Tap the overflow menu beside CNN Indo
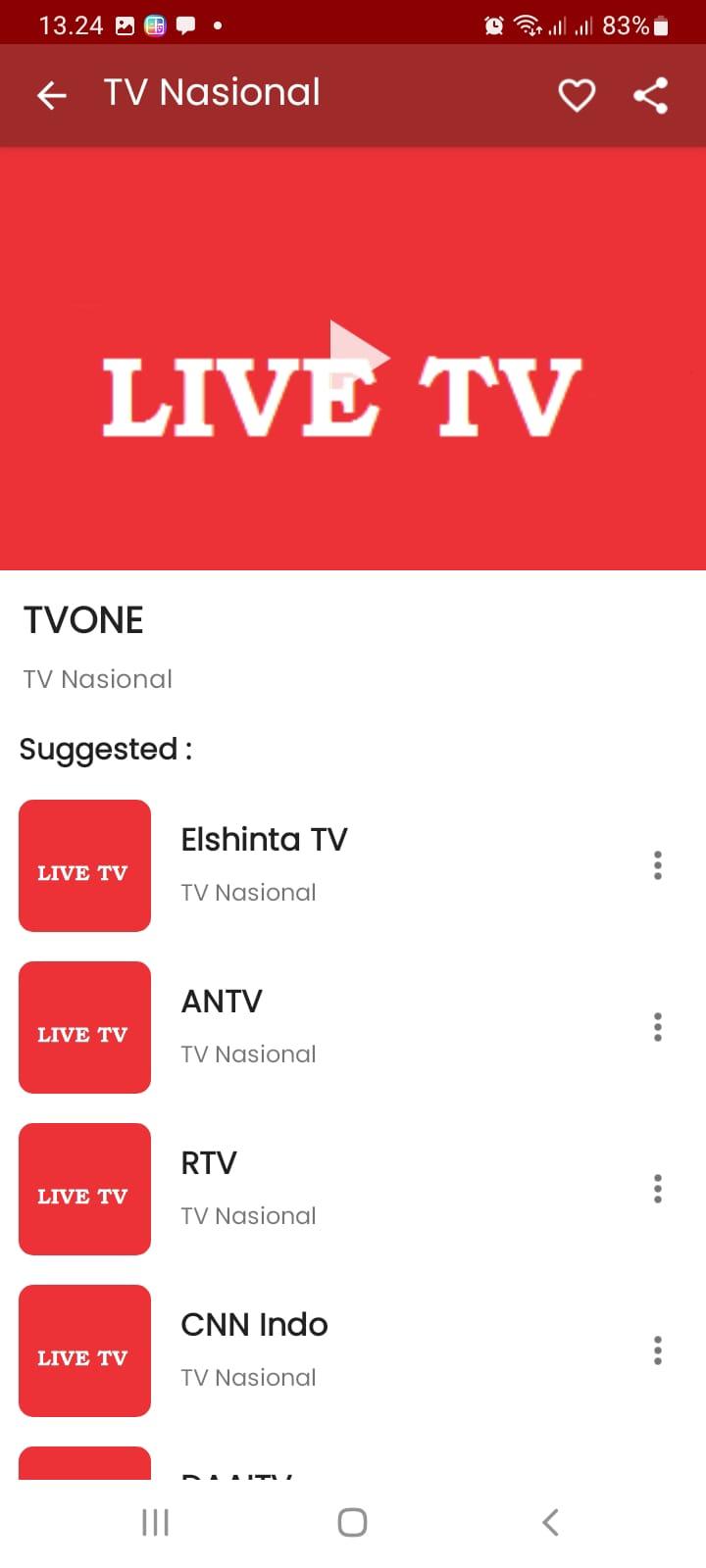 point(657,1350)
